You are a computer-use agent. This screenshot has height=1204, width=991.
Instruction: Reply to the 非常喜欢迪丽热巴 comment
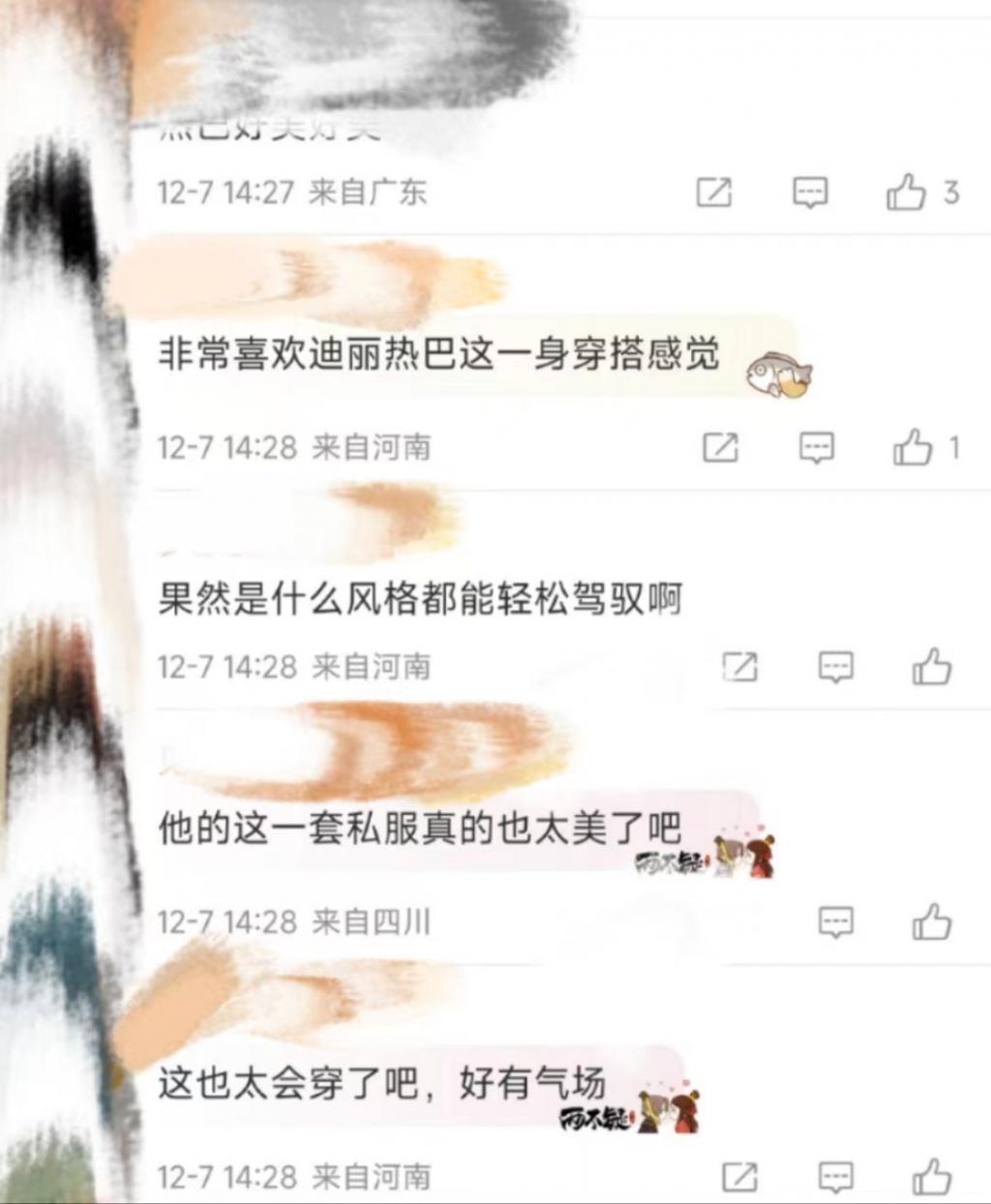point(817,447)
